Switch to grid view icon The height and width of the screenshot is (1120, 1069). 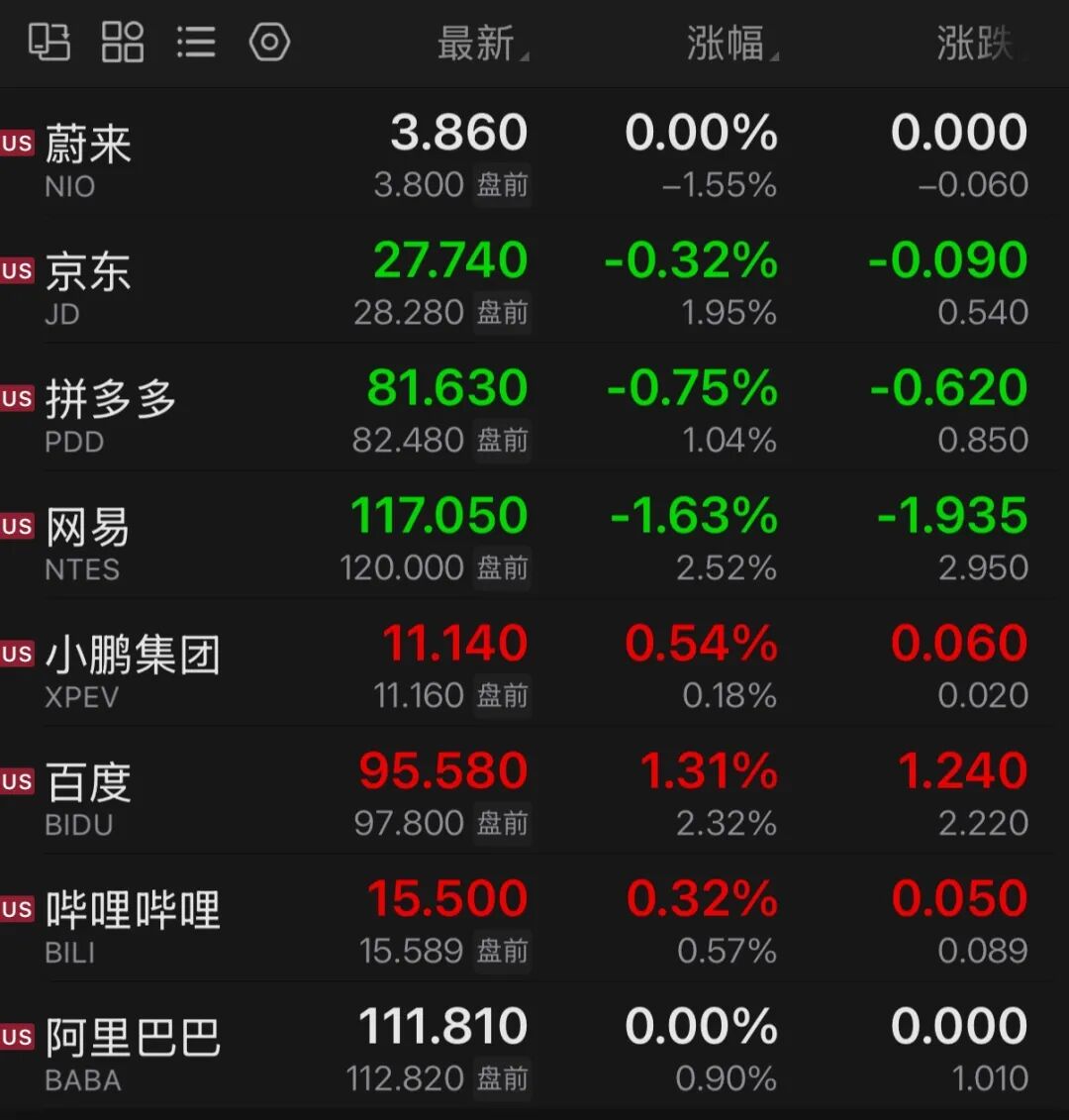(122, 43)
